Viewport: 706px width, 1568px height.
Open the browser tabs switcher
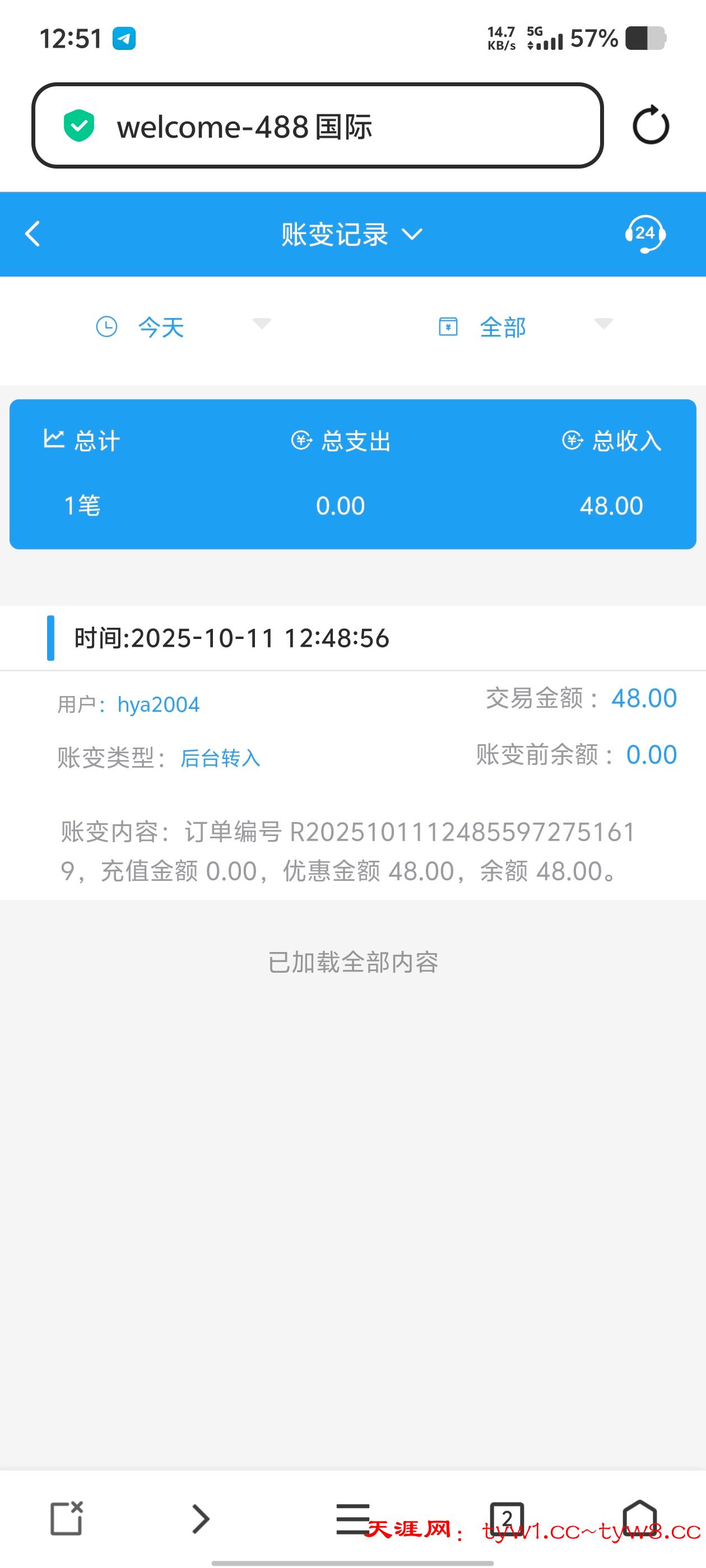coord(507,1518)
